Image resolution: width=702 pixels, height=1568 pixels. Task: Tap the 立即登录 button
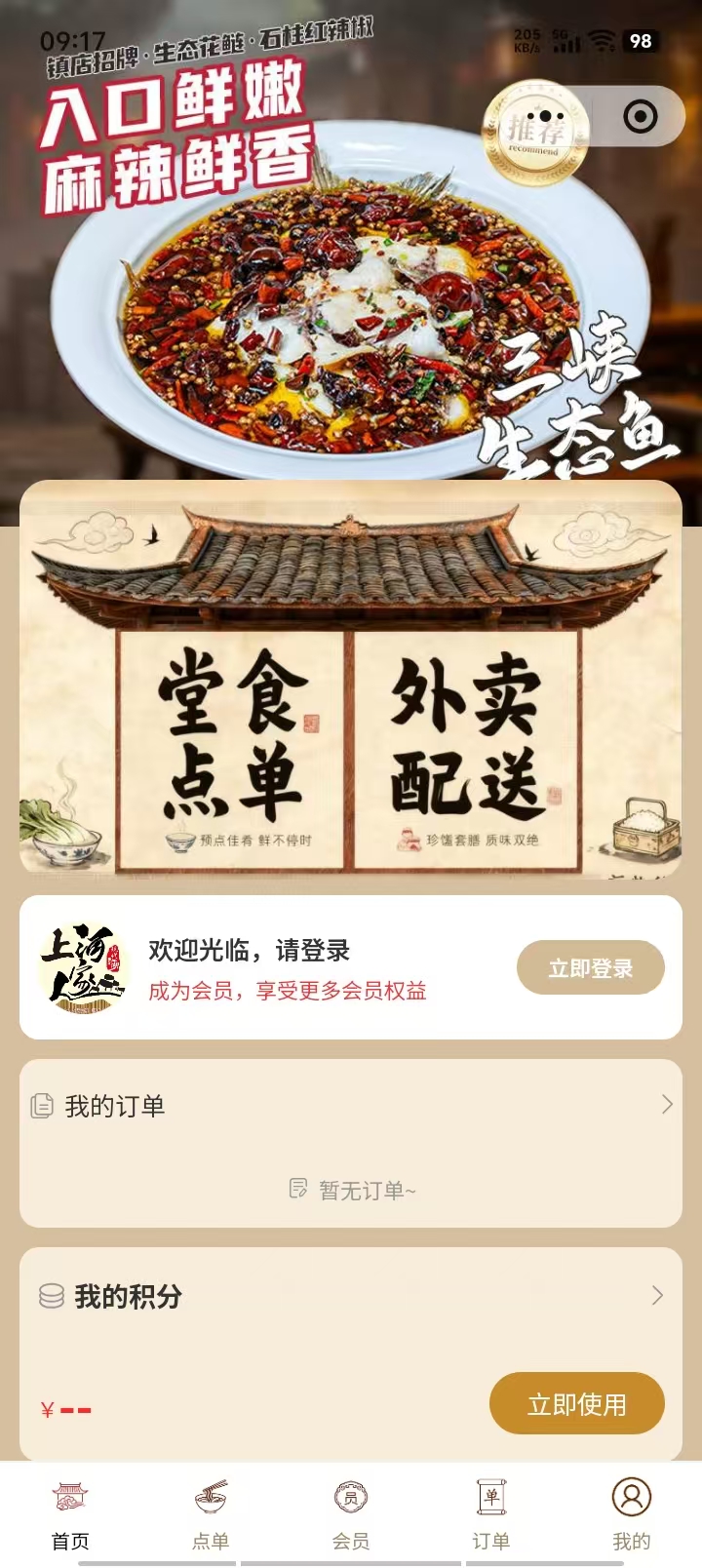pos(590,967)
